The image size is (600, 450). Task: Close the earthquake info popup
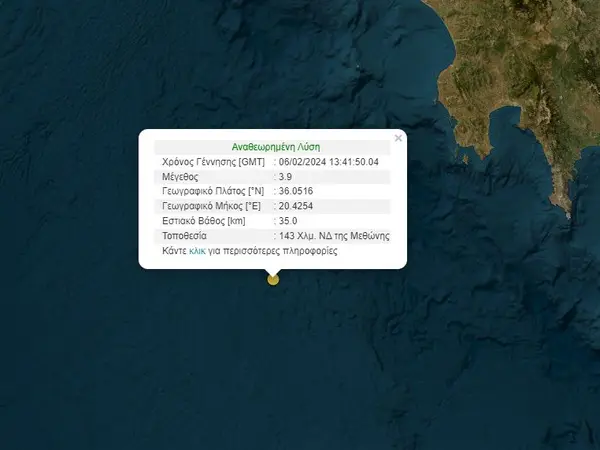click(x=398, y=138)
